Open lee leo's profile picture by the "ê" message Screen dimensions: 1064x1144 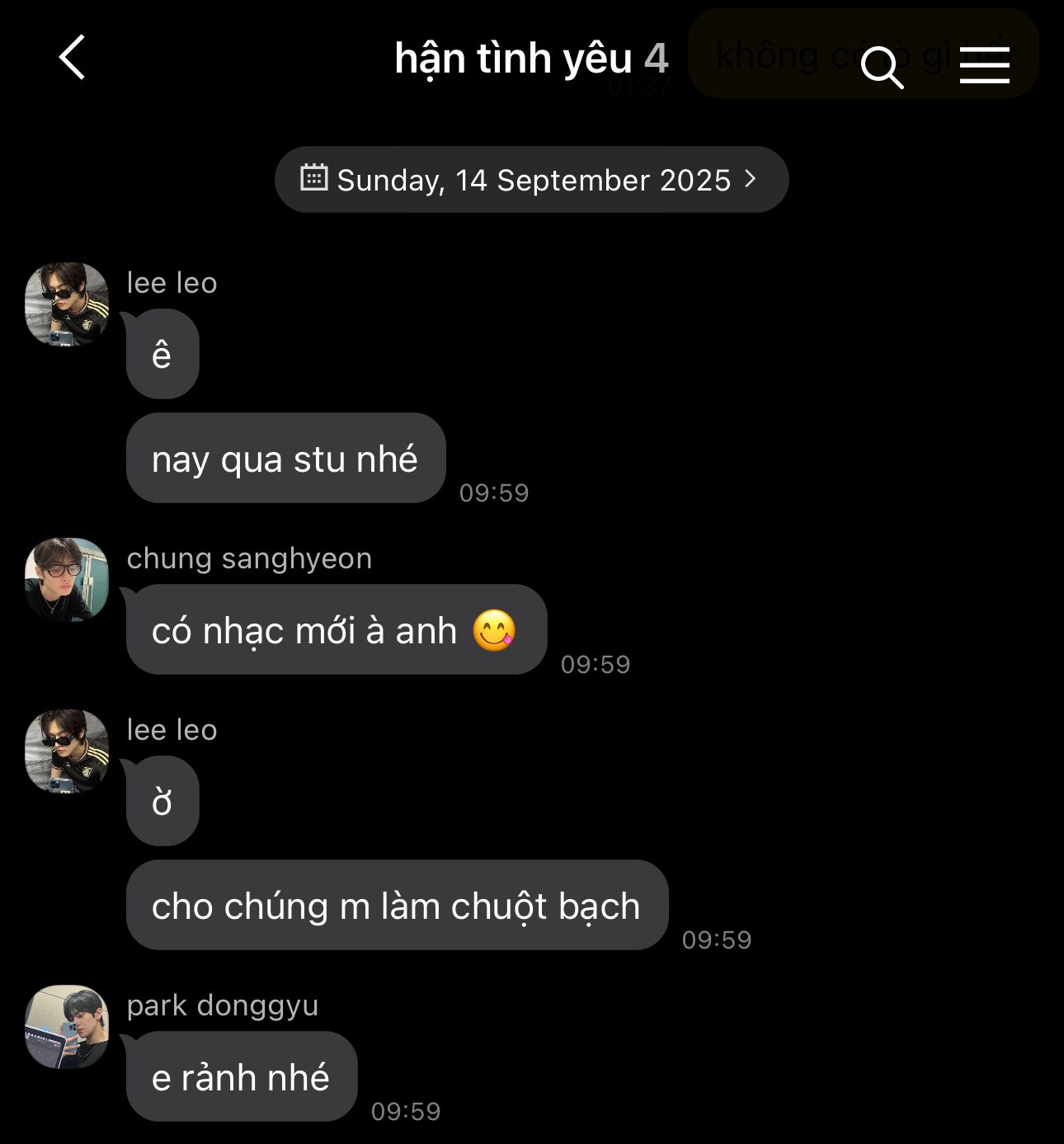67,304
